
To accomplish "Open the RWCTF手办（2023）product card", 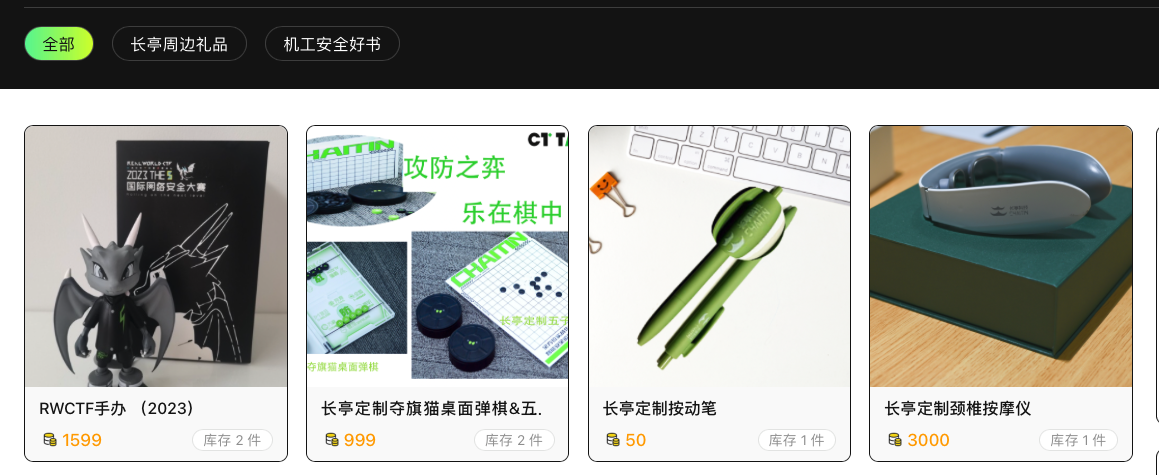I will pyautogui.click(x=156, y=257).
